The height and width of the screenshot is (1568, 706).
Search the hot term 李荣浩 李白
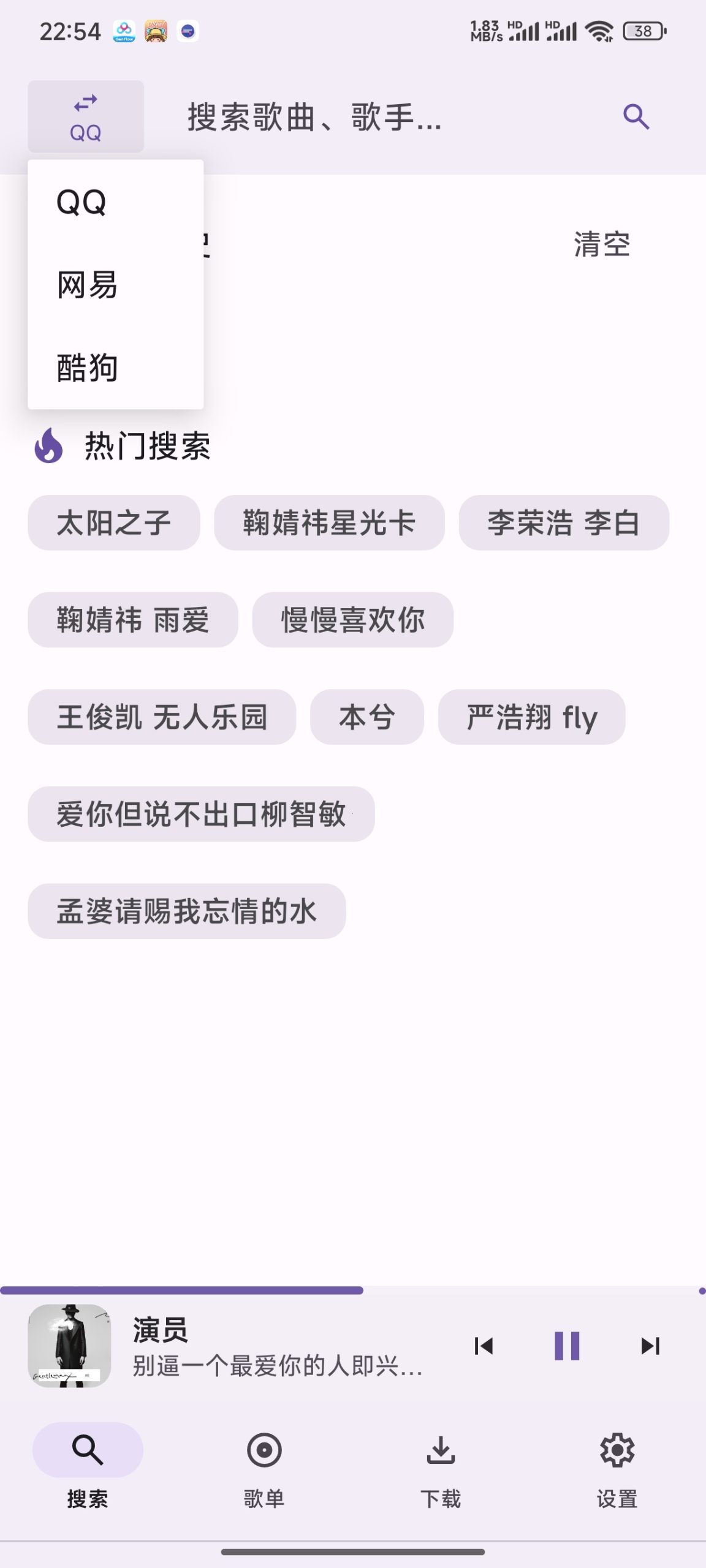[564, 522]
